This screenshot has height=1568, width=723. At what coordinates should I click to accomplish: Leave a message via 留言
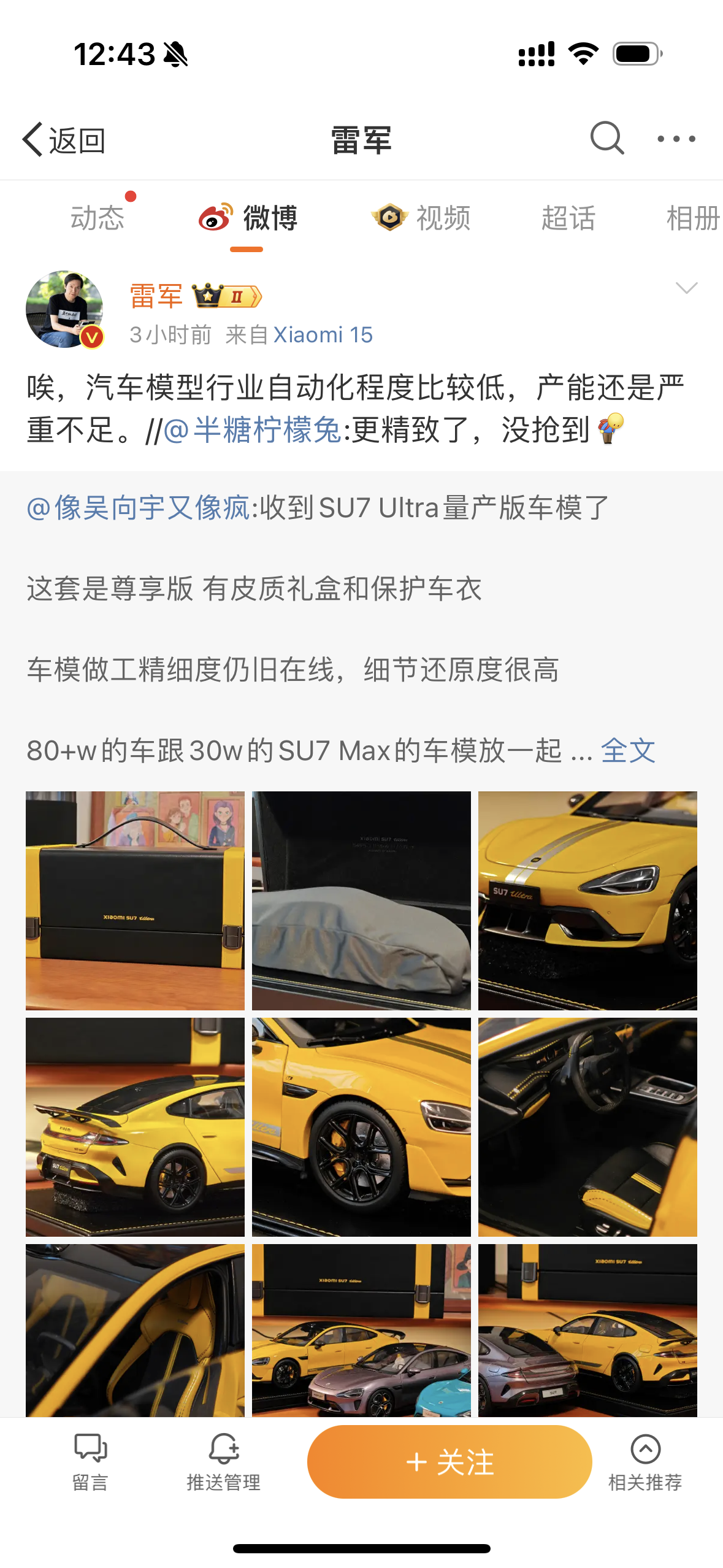click(x=90, y=1462)
